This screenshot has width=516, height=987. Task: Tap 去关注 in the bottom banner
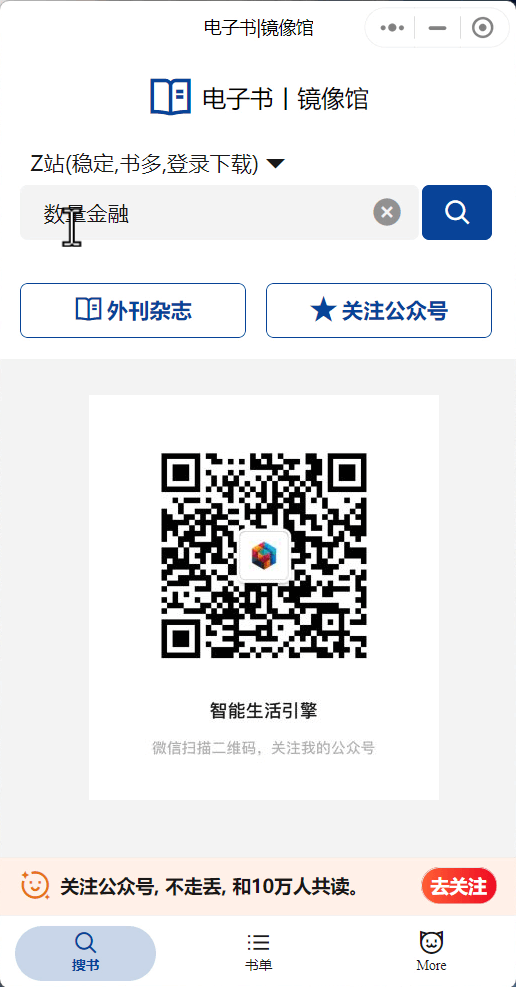pyautogui.click(x=459, y=886)
